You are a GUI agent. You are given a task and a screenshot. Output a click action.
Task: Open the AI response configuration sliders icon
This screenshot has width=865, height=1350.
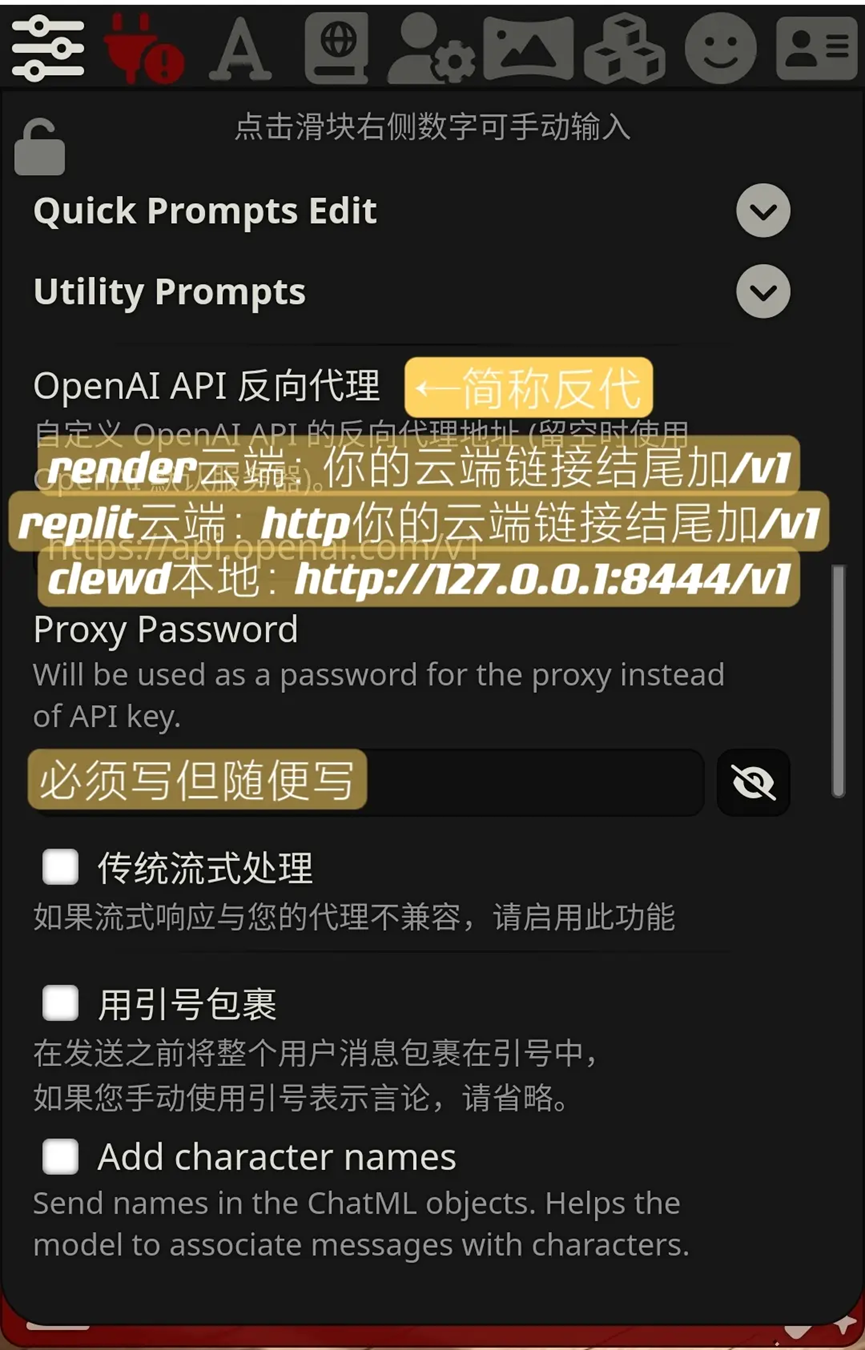pos(47,48)
